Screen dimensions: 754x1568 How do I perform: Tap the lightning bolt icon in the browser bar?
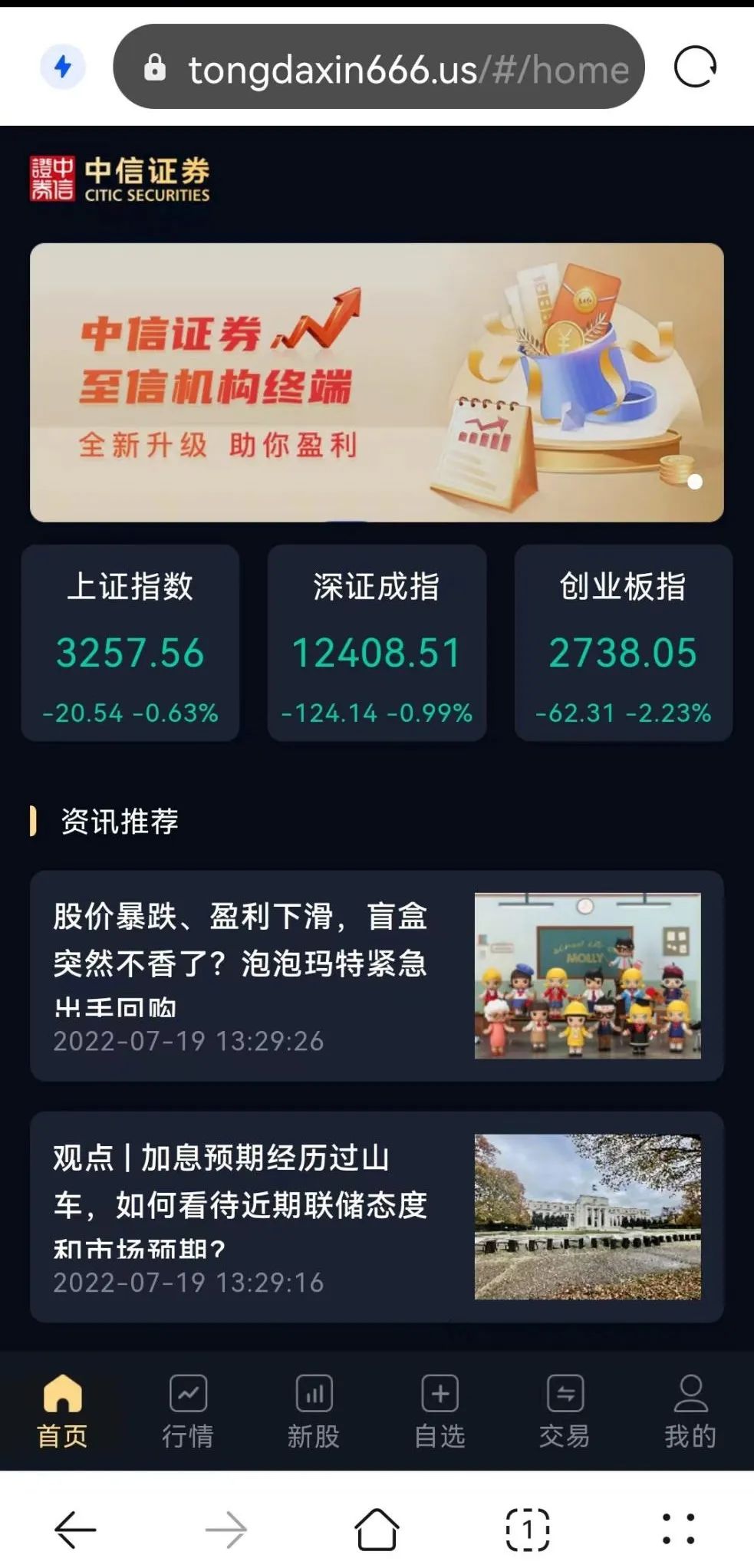coord(63,68)
